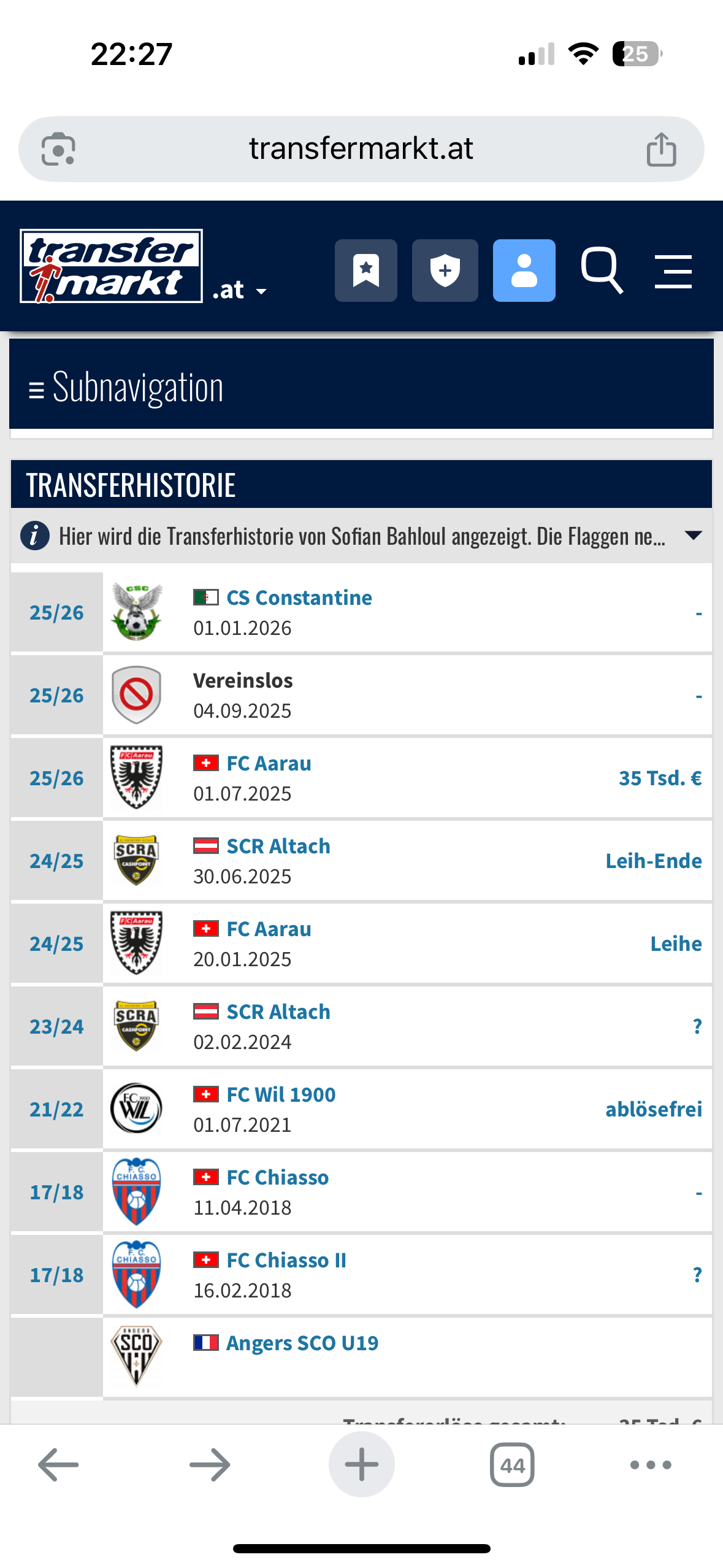Open the search magnifier icon
The height and width of the screenshot is (1568, 723).
click(x=602, y=271)
